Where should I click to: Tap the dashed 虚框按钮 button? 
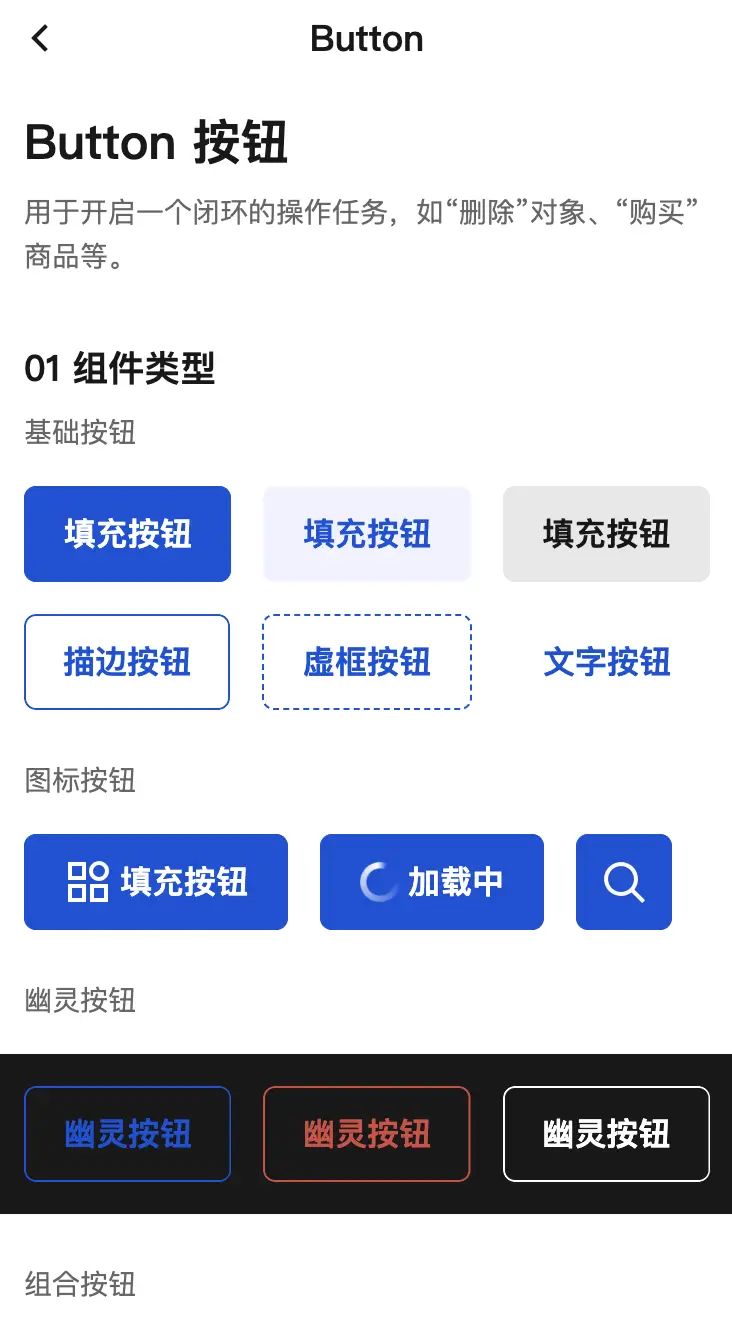(367, 662)
